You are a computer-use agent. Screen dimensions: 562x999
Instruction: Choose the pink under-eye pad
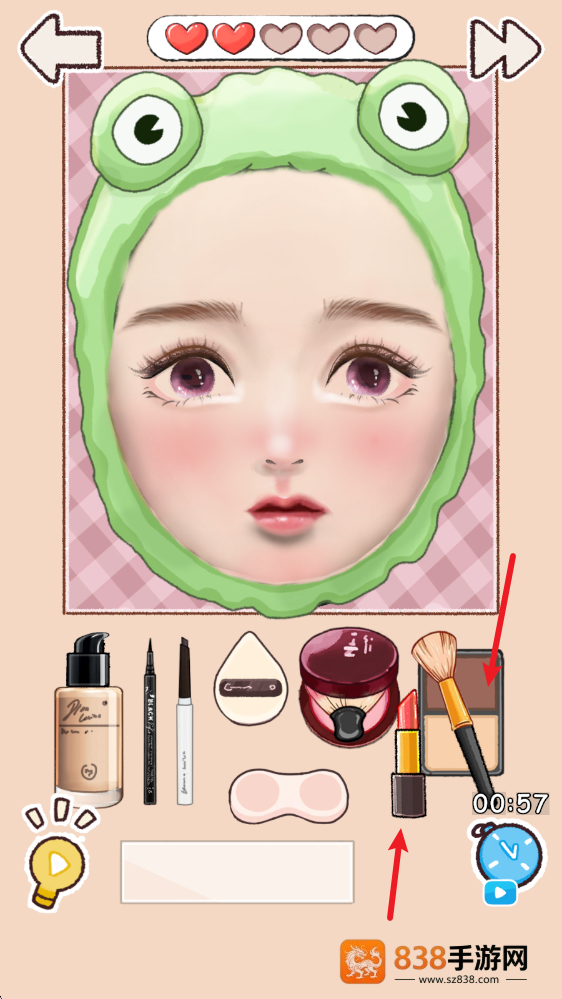coord(290,796)
